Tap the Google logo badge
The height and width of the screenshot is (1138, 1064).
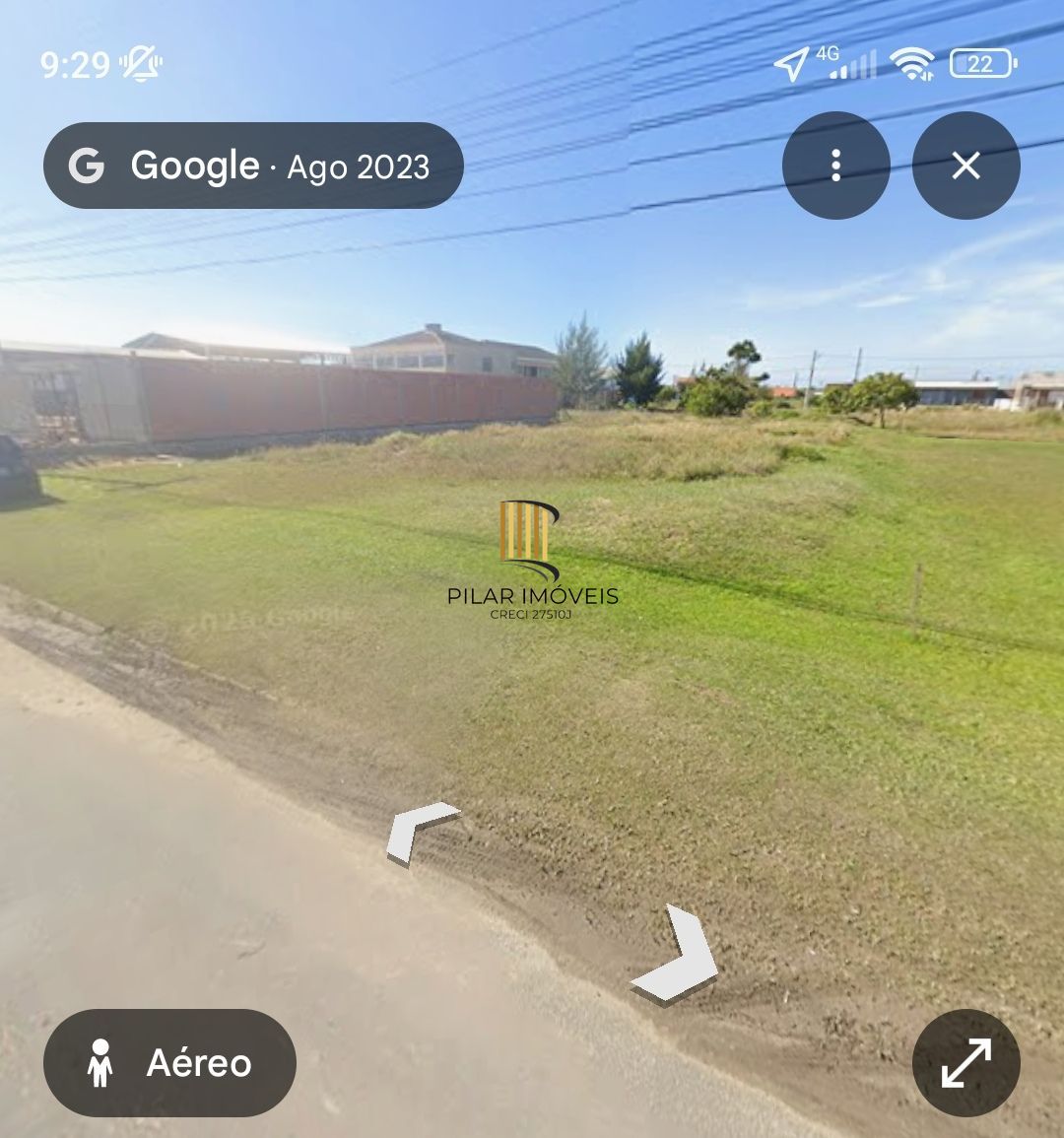(87, 167)
